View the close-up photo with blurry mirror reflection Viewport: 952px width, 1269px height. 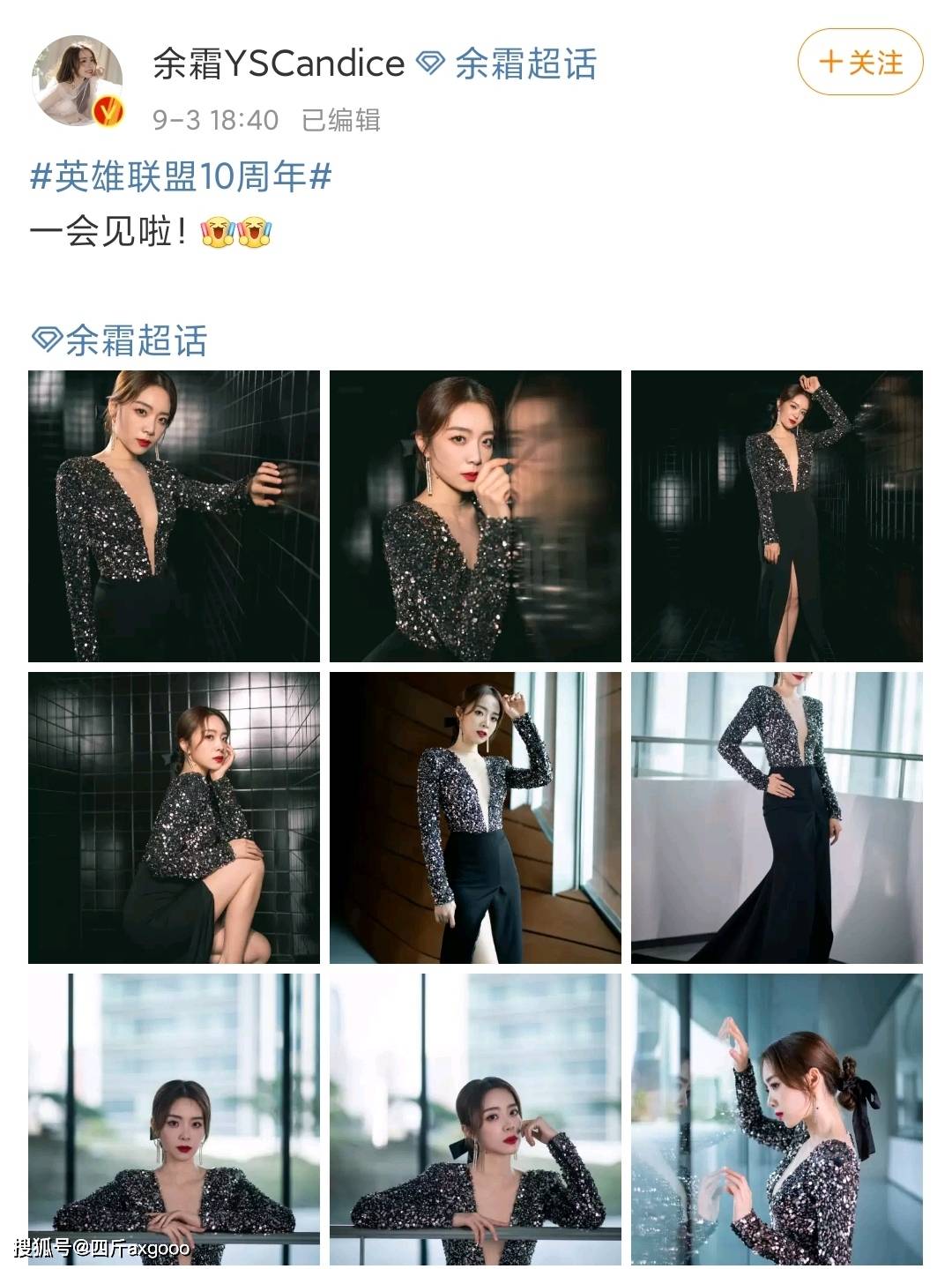pyautogui.click(x=475, y=516)
